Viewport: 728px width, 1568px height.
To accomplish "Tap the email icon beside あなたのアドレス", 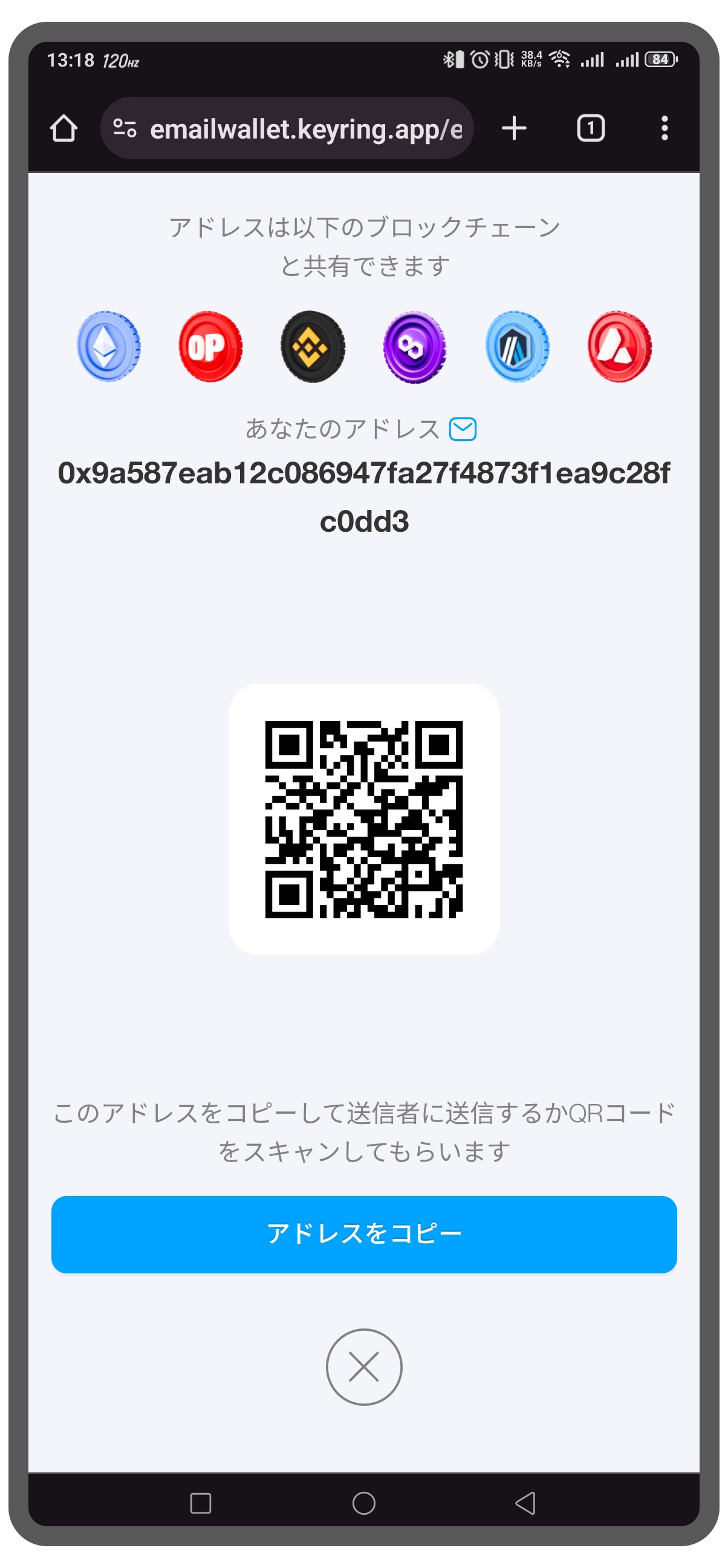I will pyautogui.click(x=462, y=429).
